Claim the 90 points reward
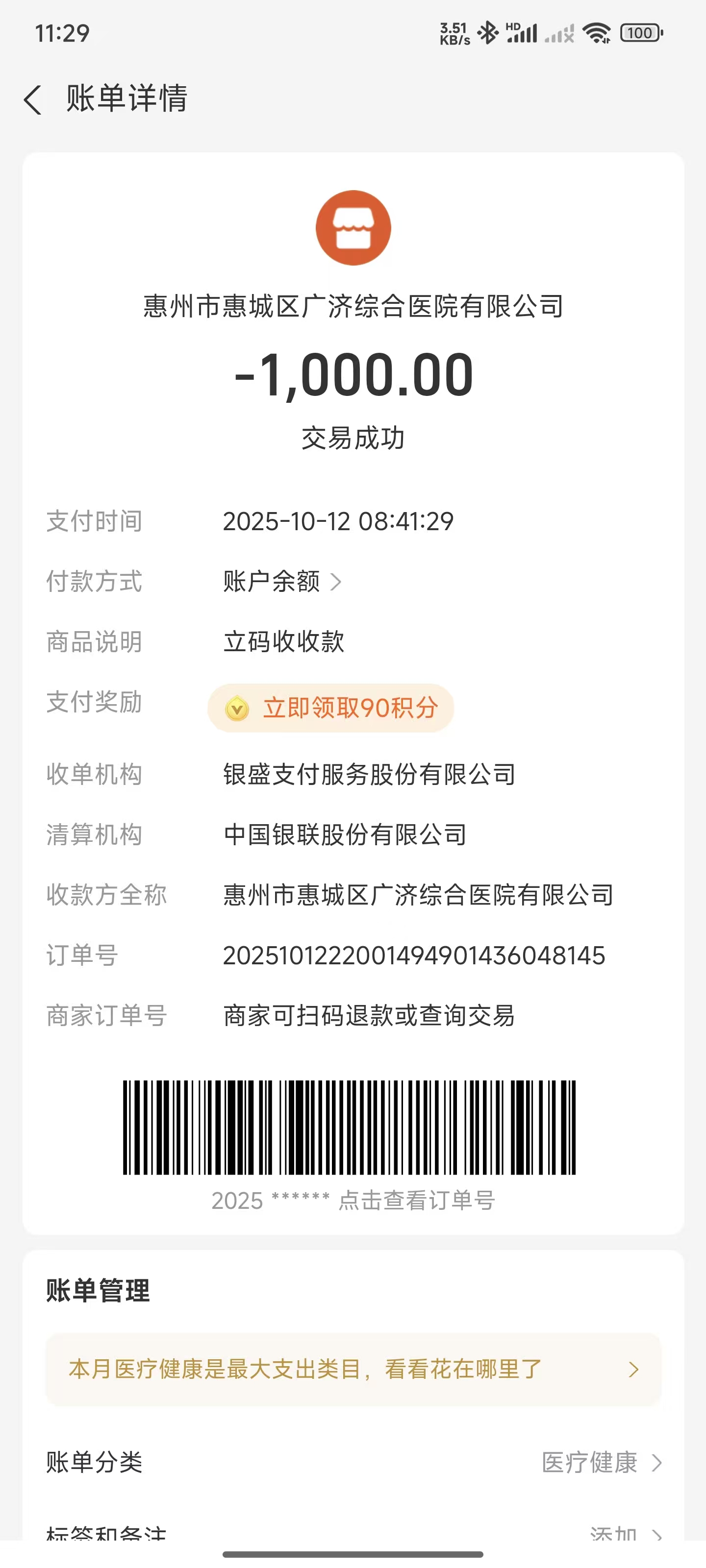The width and height of the screenshot is (706, 1568). (331, 707)
